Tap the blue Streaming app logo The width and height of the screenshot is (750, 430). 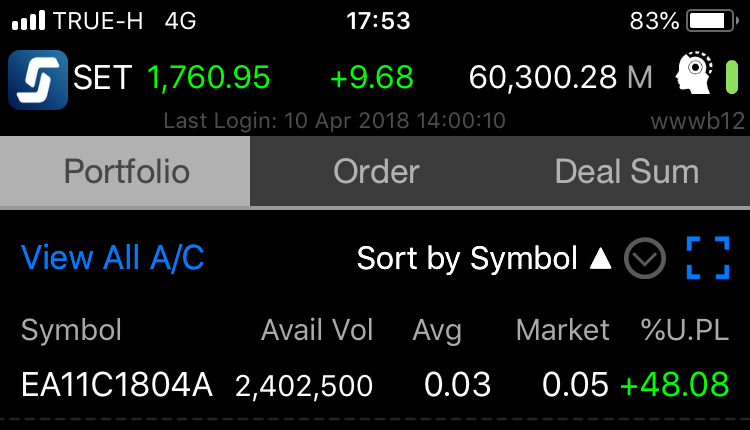[38, 78]
